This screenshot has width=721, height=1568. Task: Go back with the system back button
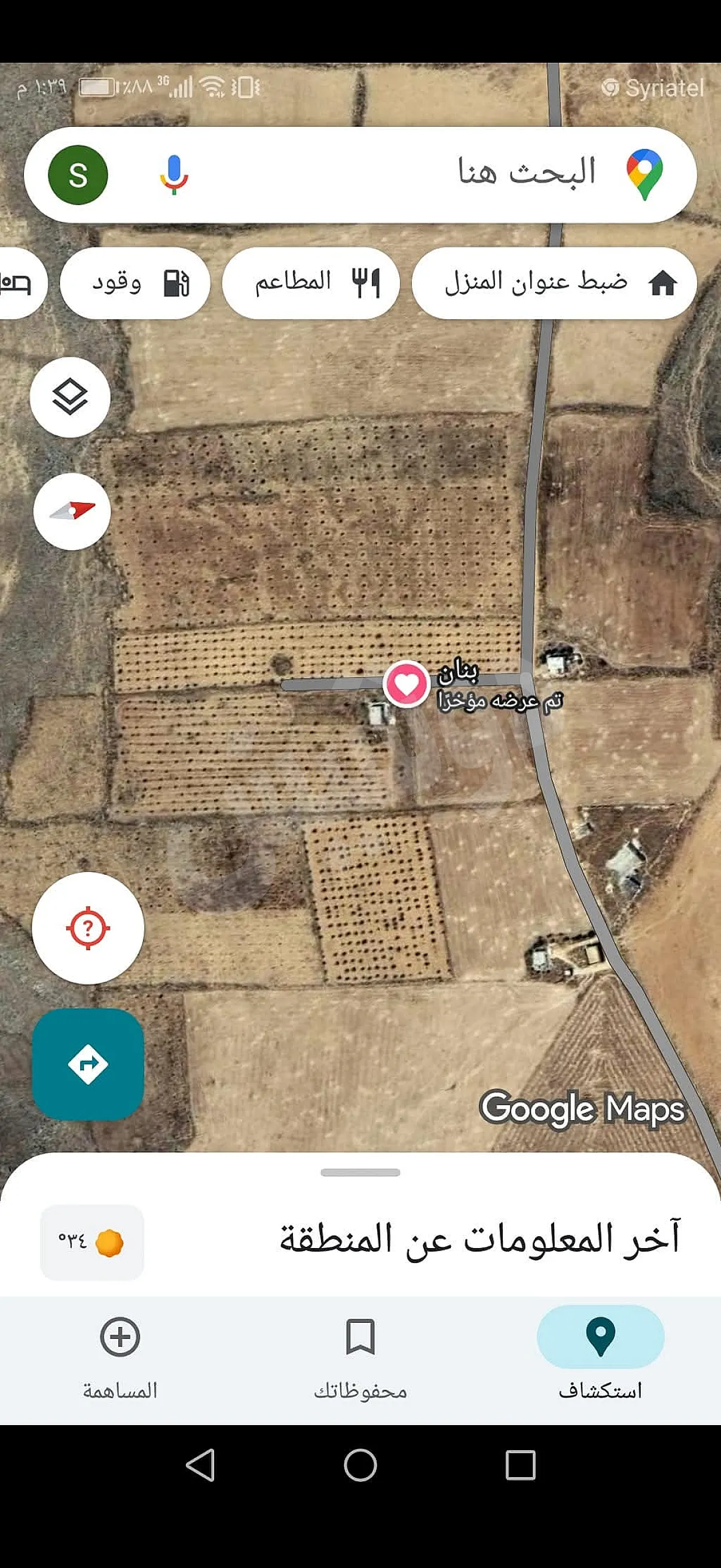pyautogui.click(x=200, y=1465)
